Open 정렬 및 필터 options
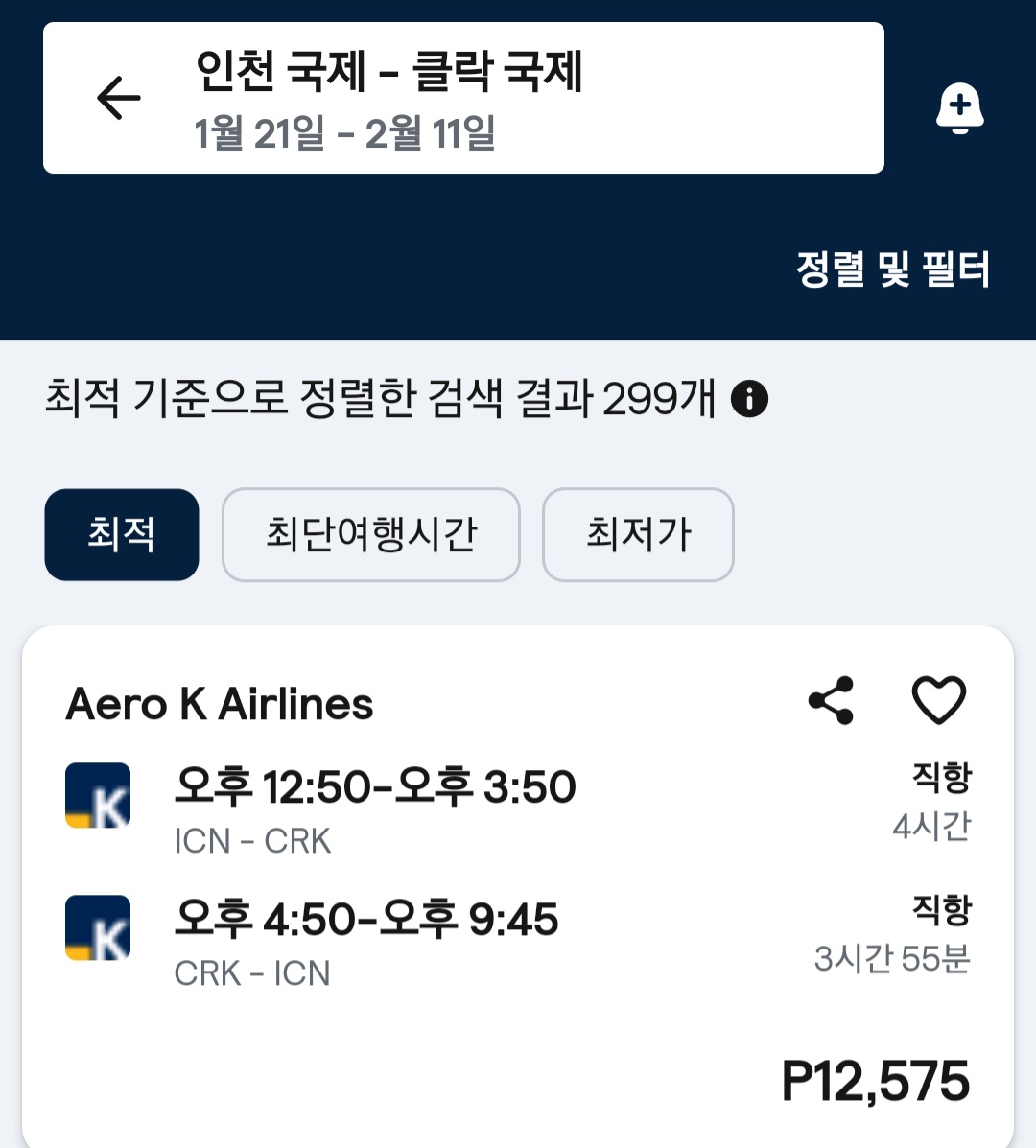 tap(892, 269)
